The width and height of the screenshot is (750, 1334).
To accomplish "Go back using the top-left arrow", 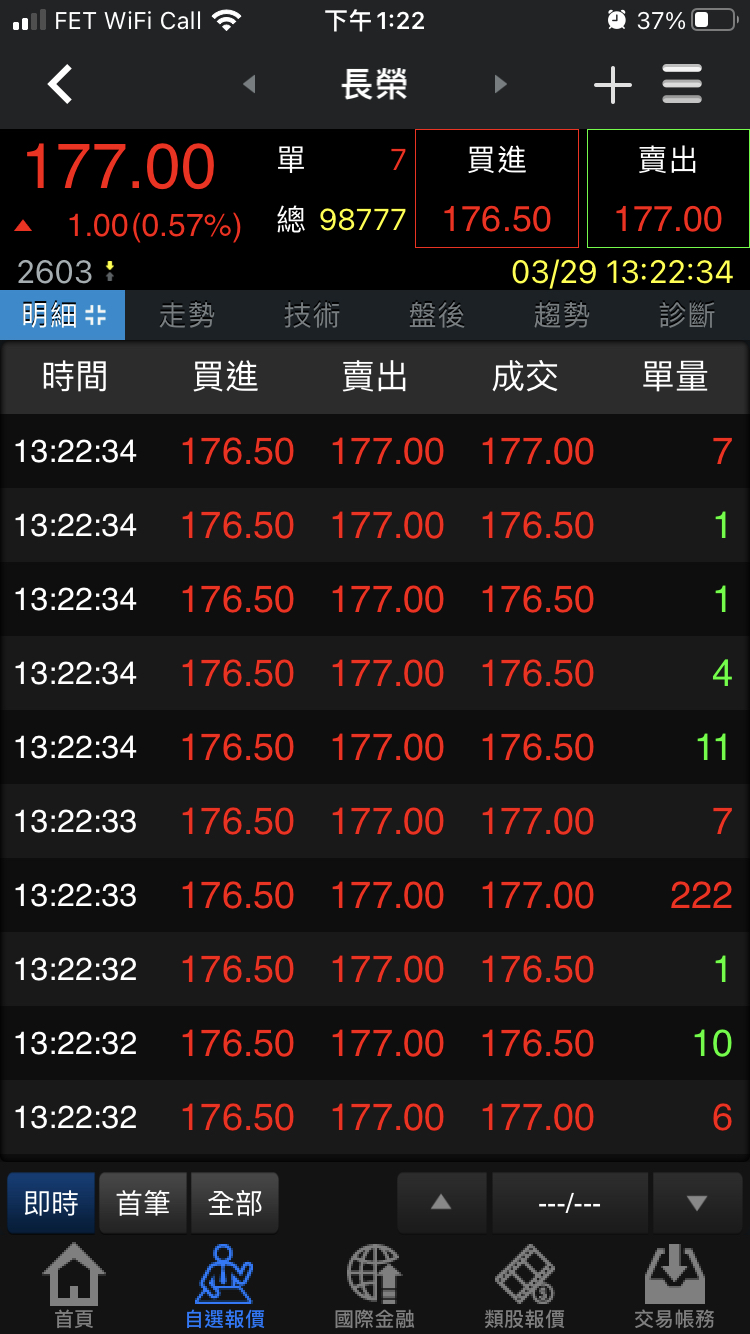I will 60,85.
